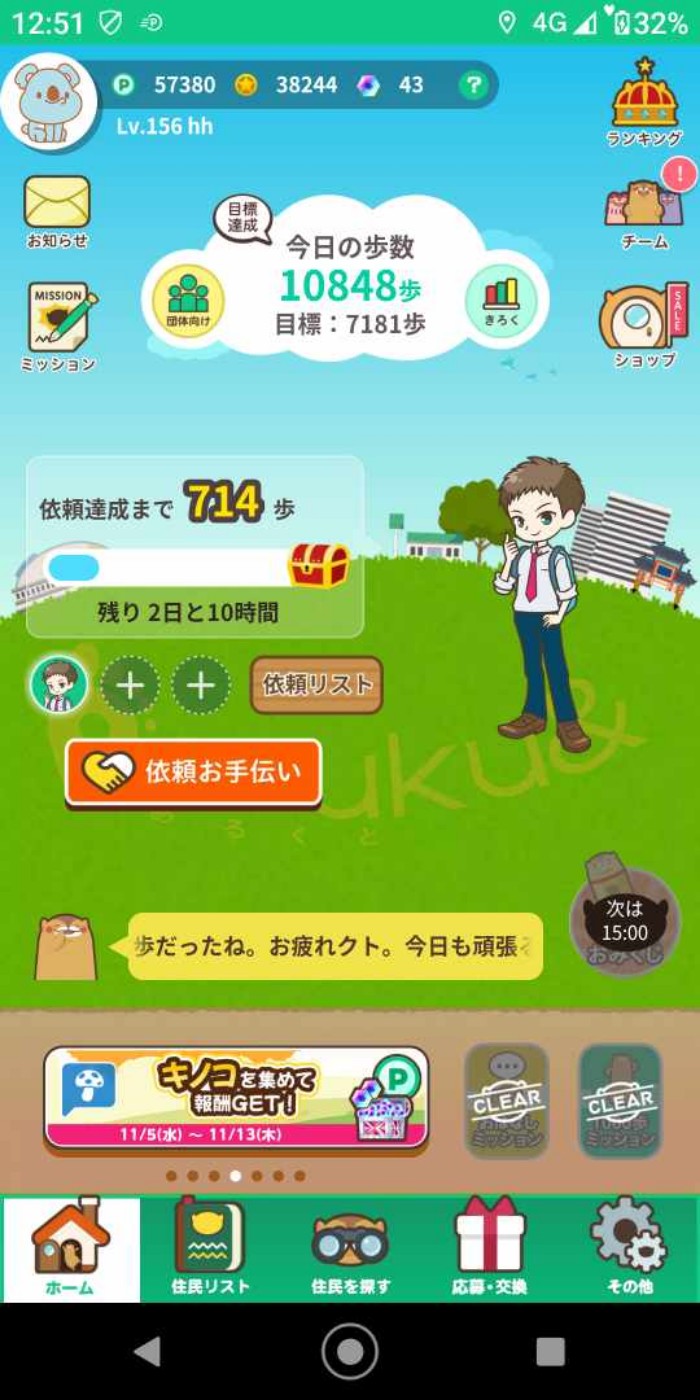
Task: Open the 依頼リスト
Action: coord(316,685)
